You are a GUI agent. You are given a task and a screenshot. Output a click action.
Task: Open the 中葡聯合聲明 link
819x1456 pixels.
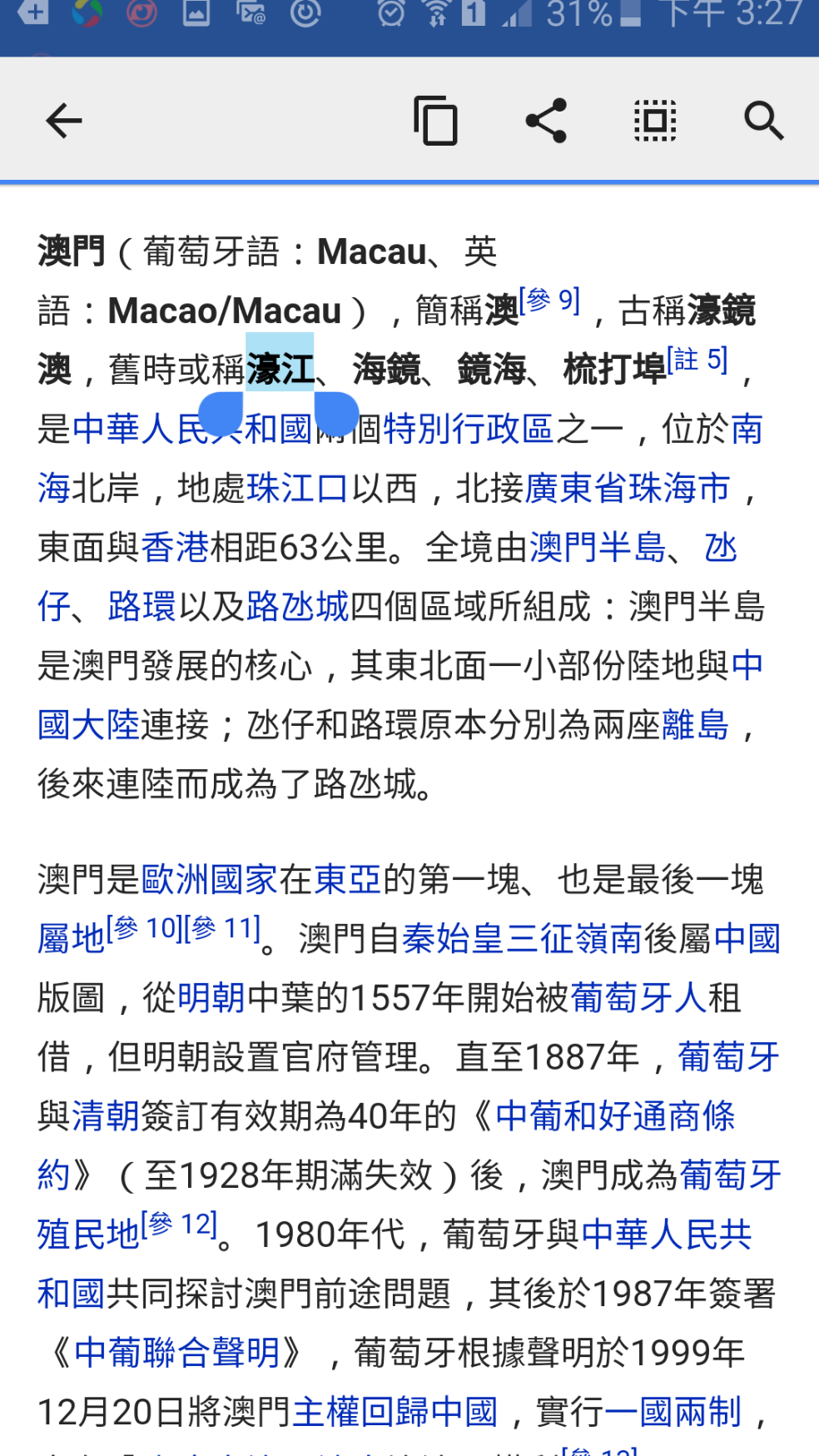176,1353
